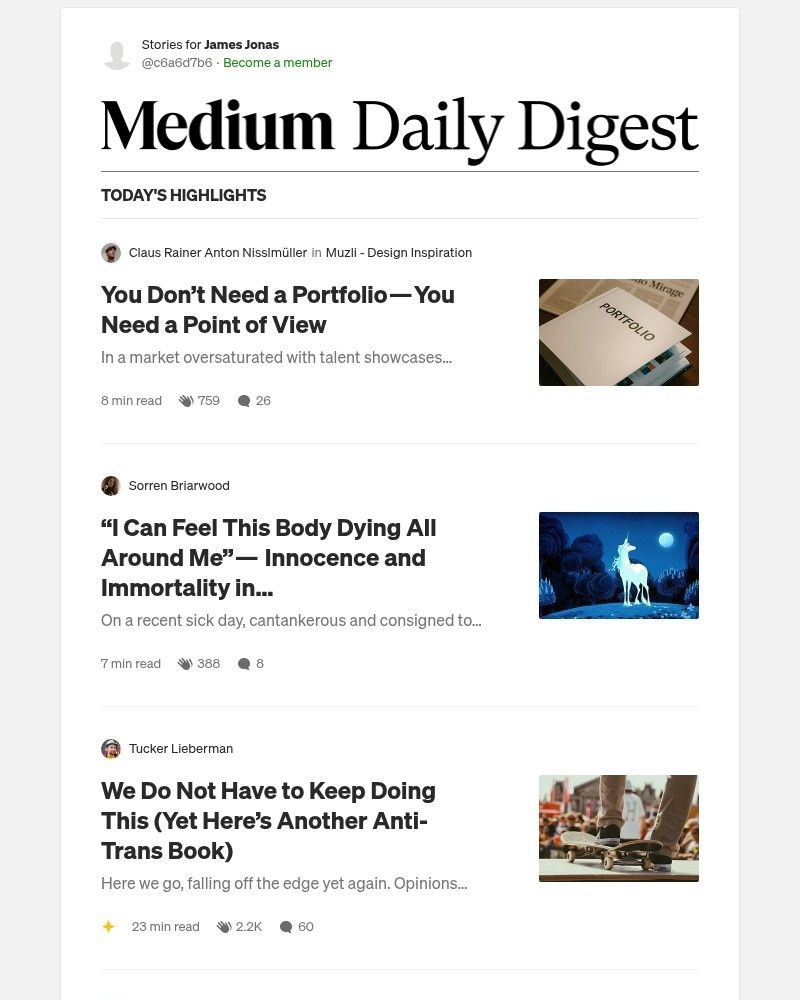Tap the Become a member link
Viewport: 800px width, 1000px height.
(277, 62)
